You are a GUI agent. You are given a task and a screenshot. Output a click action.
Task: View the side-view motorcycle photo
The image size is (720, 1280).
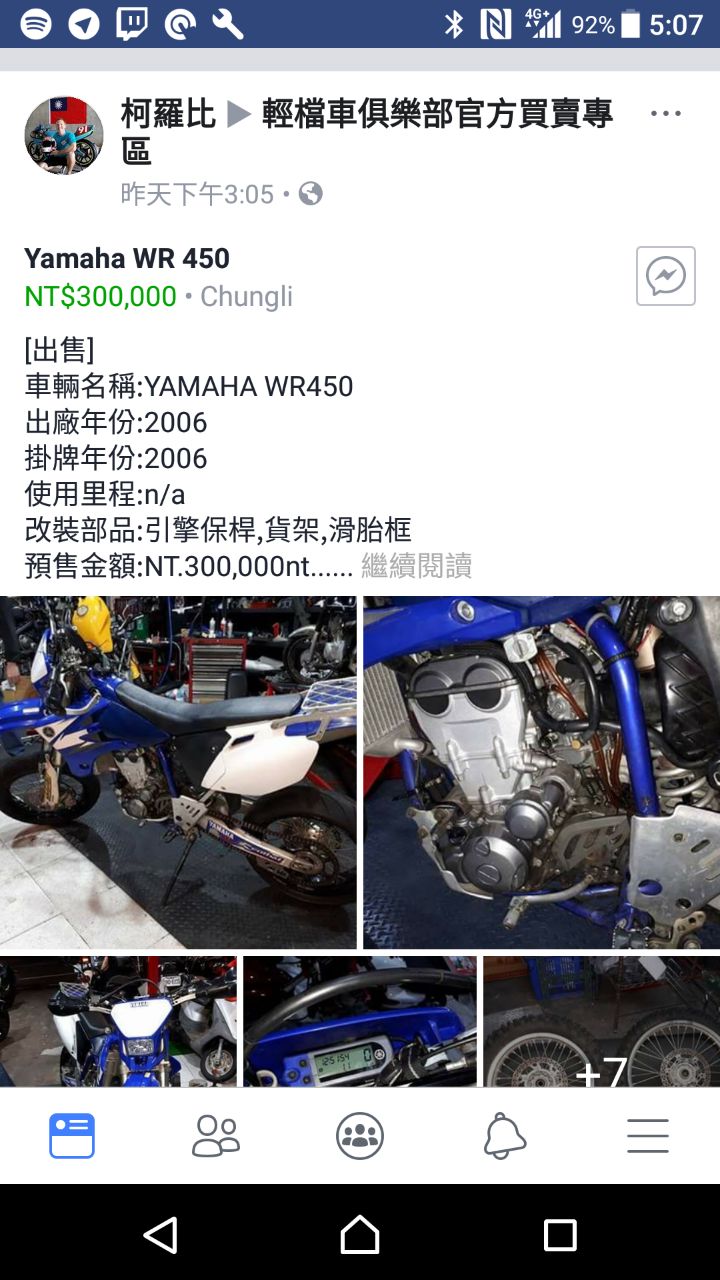coord(178,772)
